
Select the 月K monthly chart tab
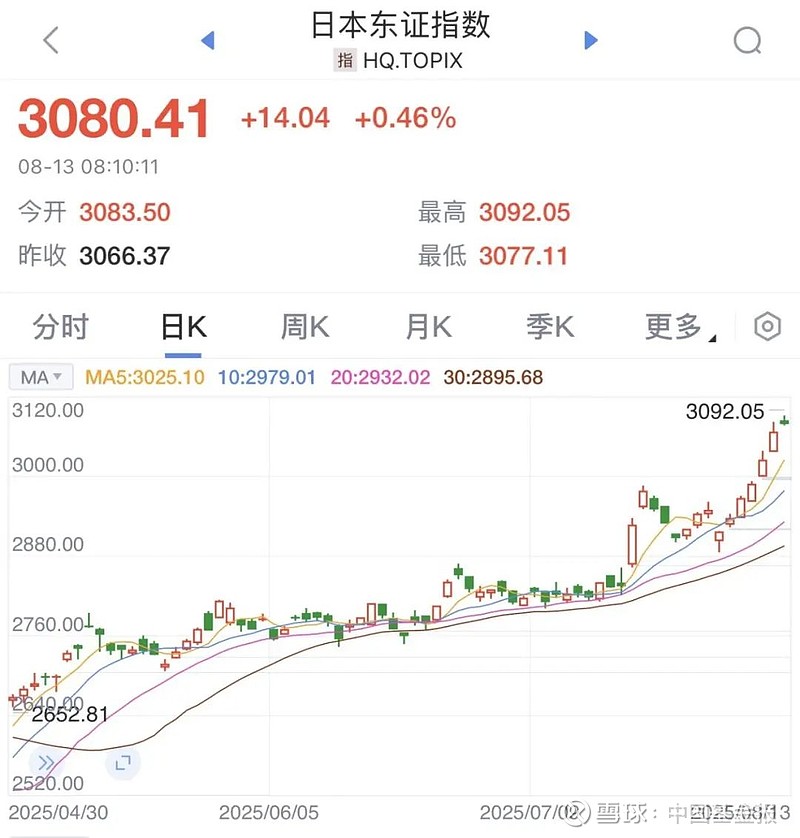[x=427, y=327]
